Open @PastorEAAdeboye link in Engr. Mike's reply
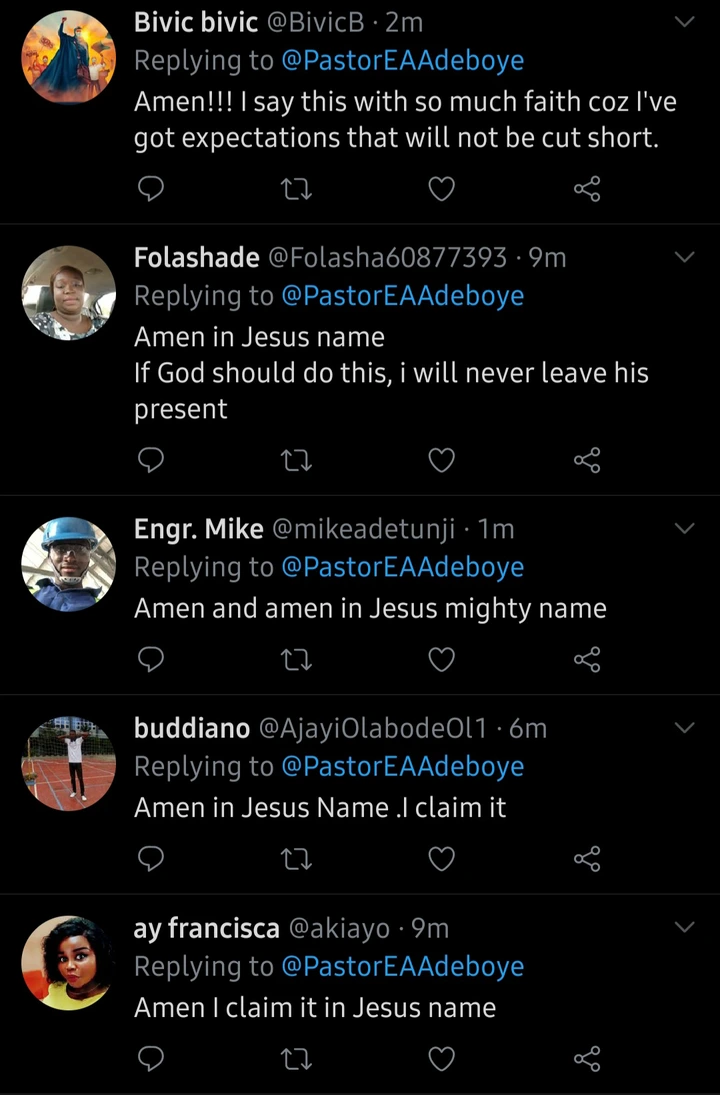 point(402,567)
